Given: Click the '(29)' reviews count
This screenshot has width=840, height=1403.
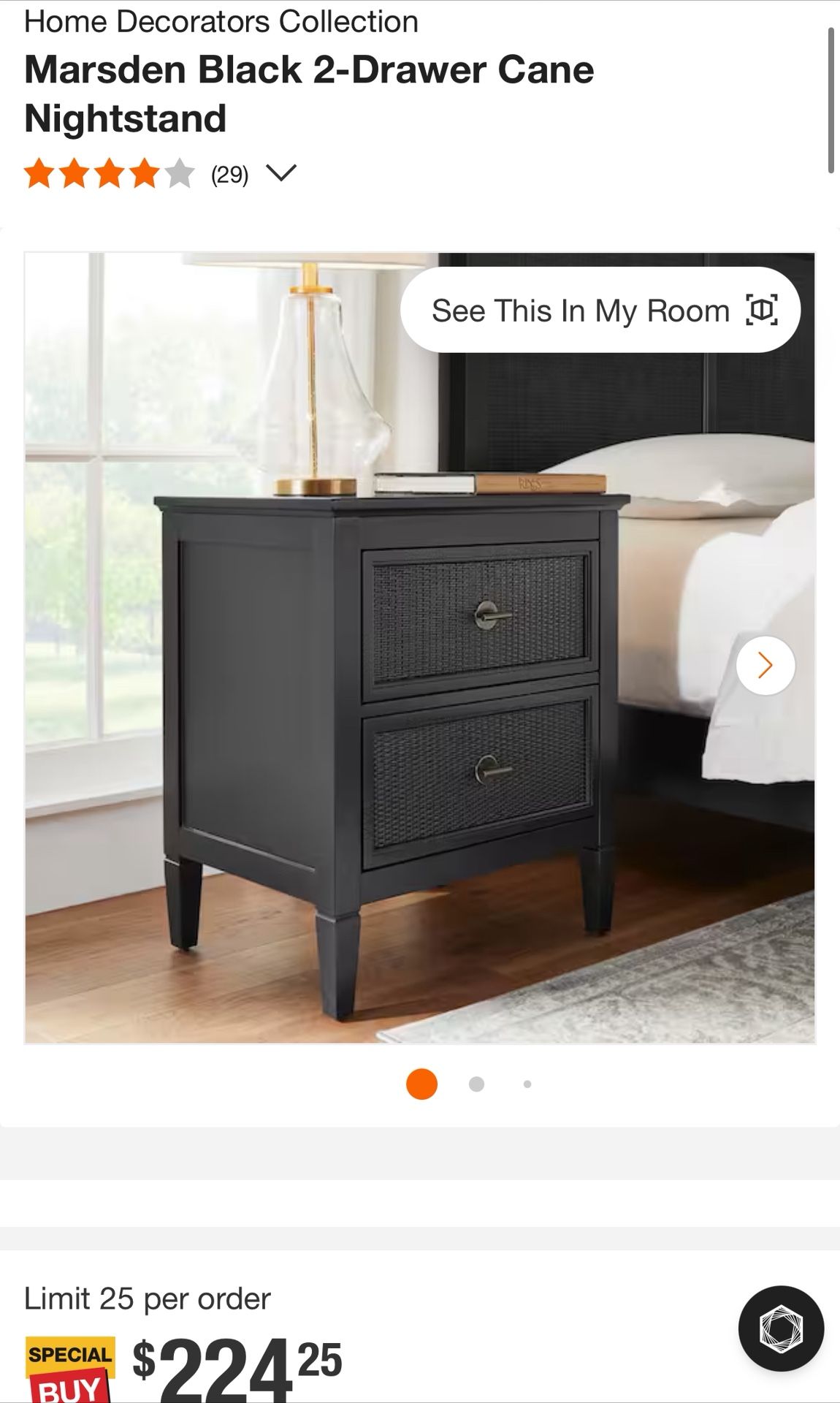Looking at the screenshot, I should [229, 173].
